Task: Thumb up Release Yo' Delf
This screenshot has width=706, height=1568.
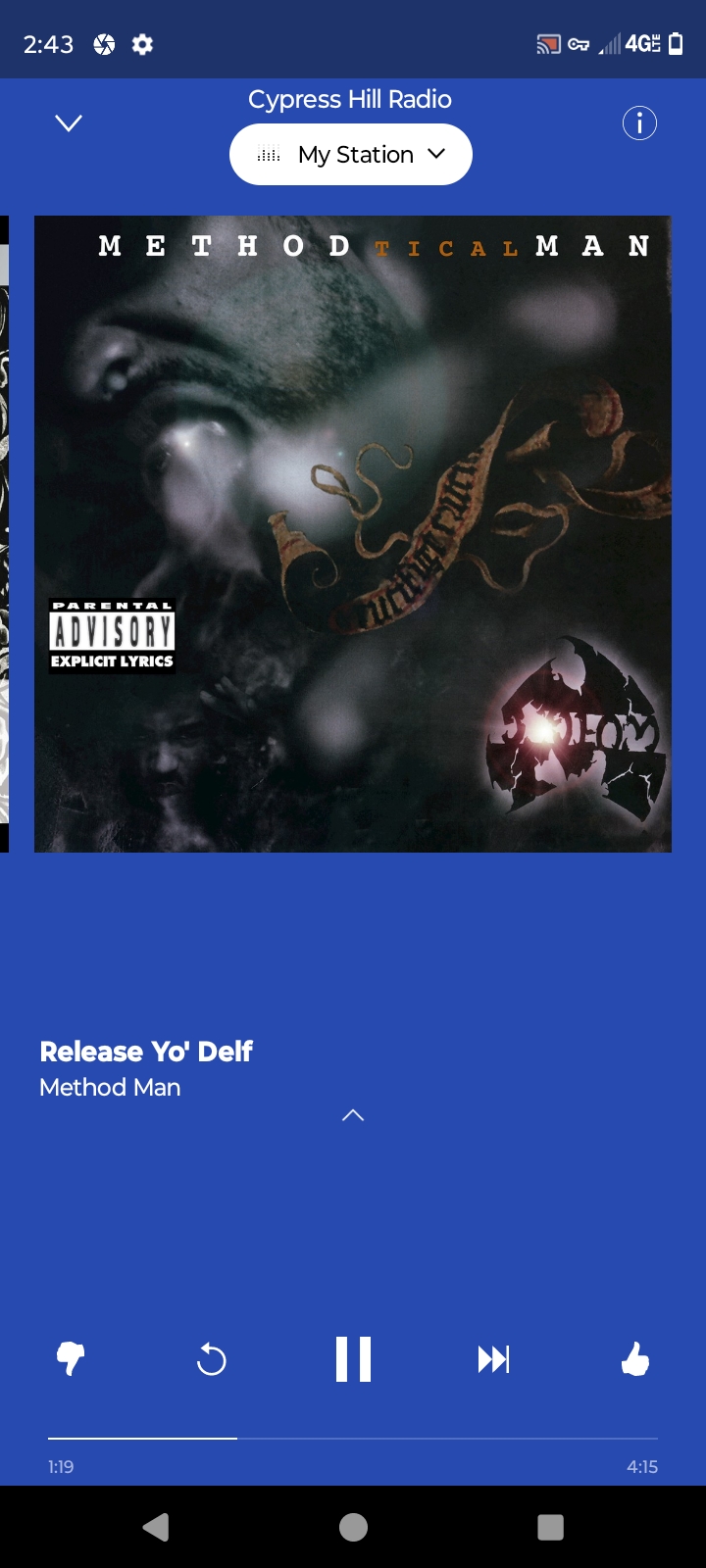Action: [635, 1359]
